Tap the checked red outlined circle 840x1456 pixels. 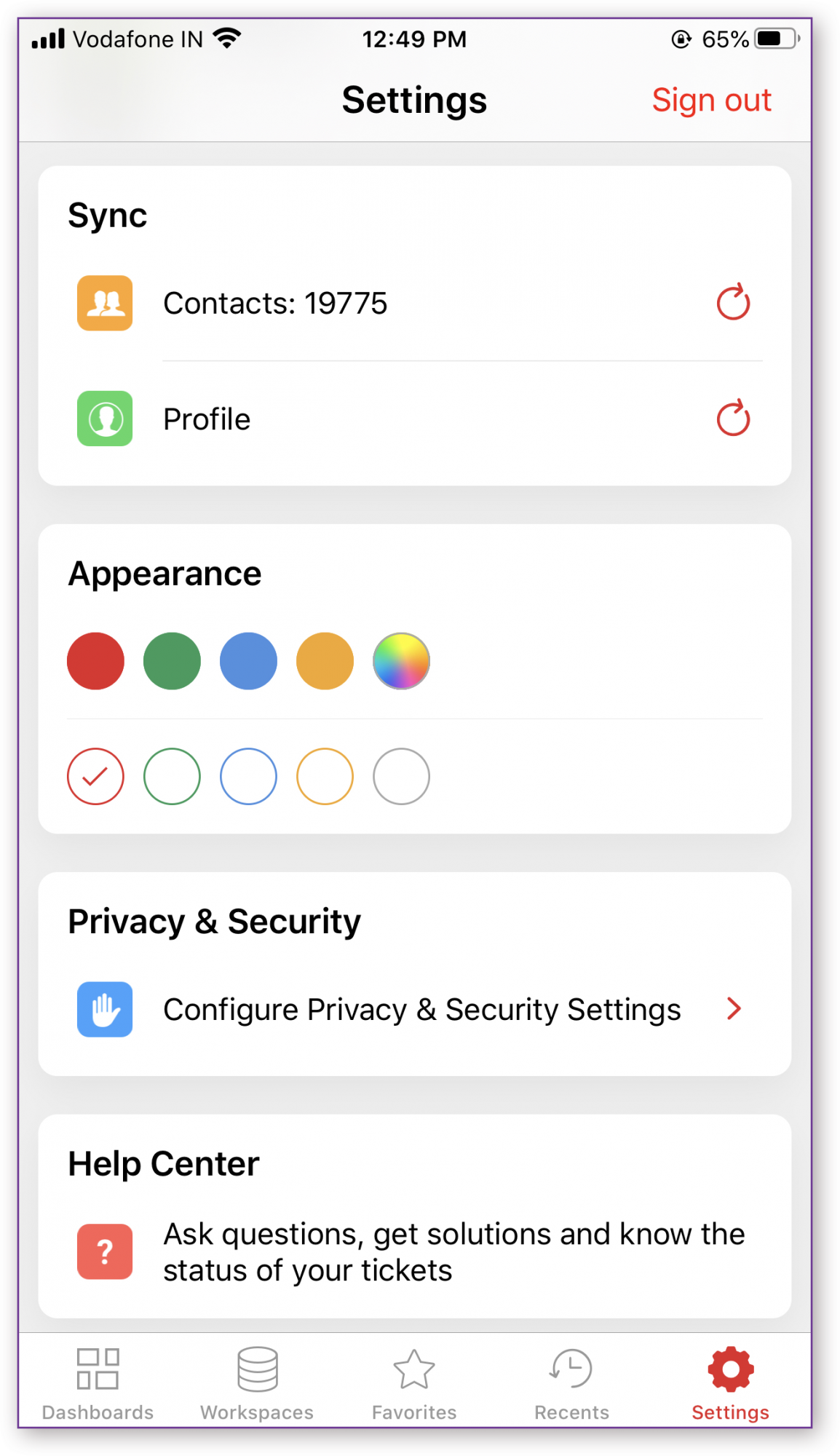point(95,776)
